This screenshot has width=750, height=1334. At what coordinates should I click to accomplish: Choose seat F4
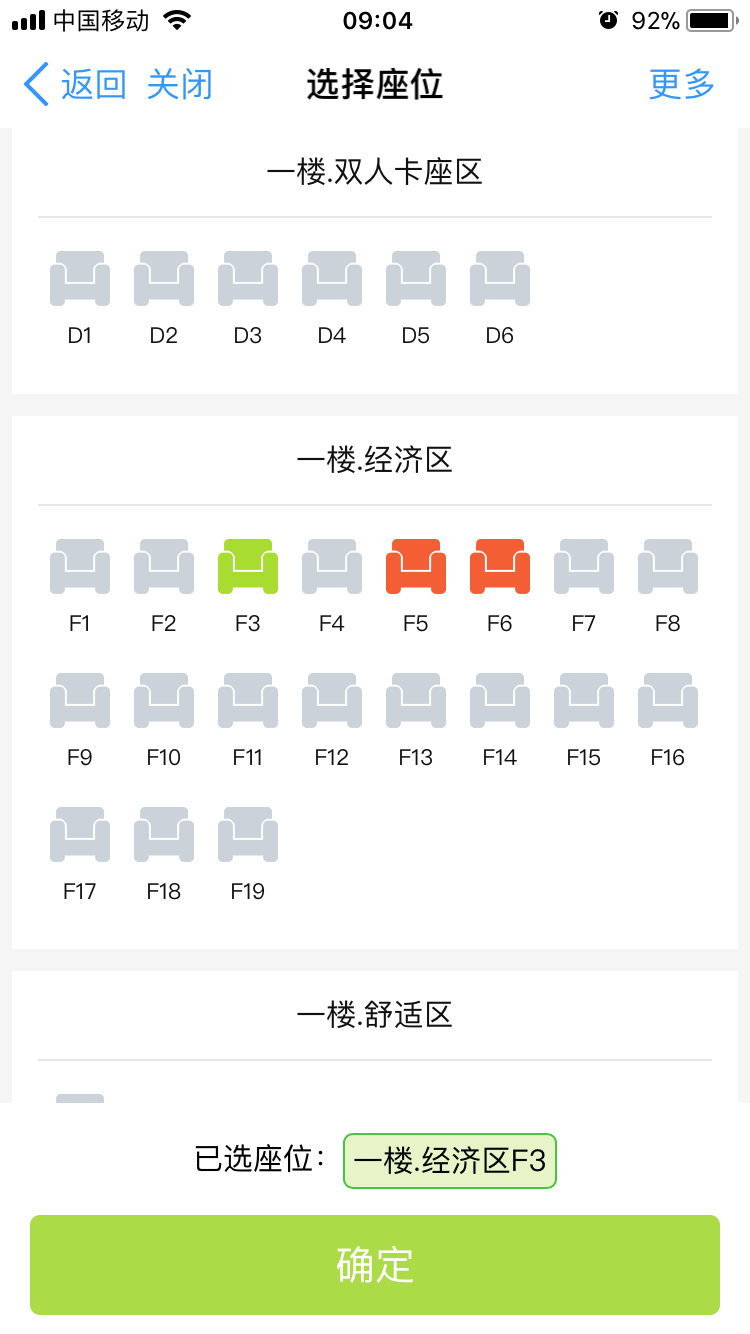tap(332, 567)
